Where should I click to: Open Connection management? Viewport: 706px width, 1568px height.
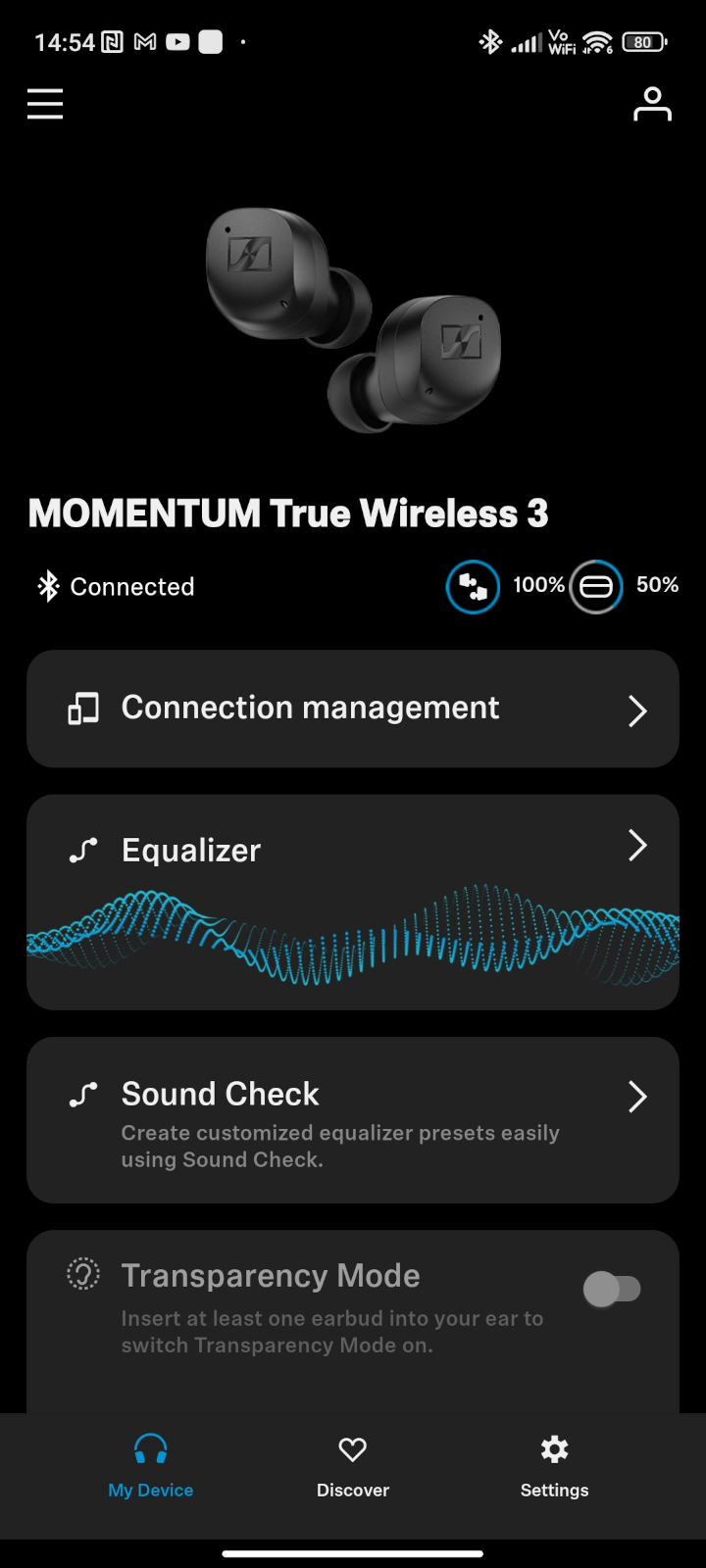[353, 709]
